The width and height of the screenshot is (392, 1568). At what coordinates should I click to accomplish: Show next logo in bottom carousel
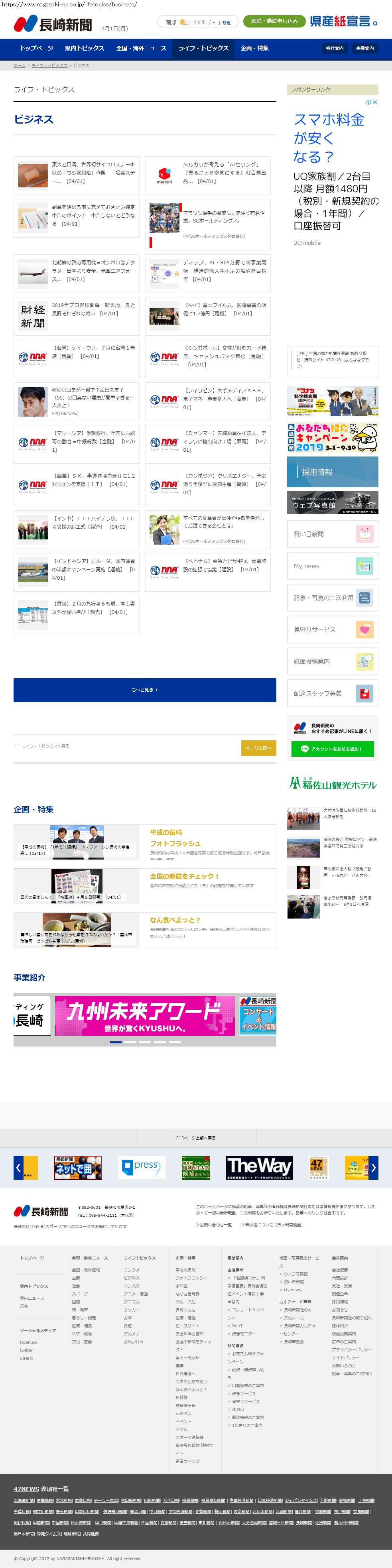point(373,1167)
